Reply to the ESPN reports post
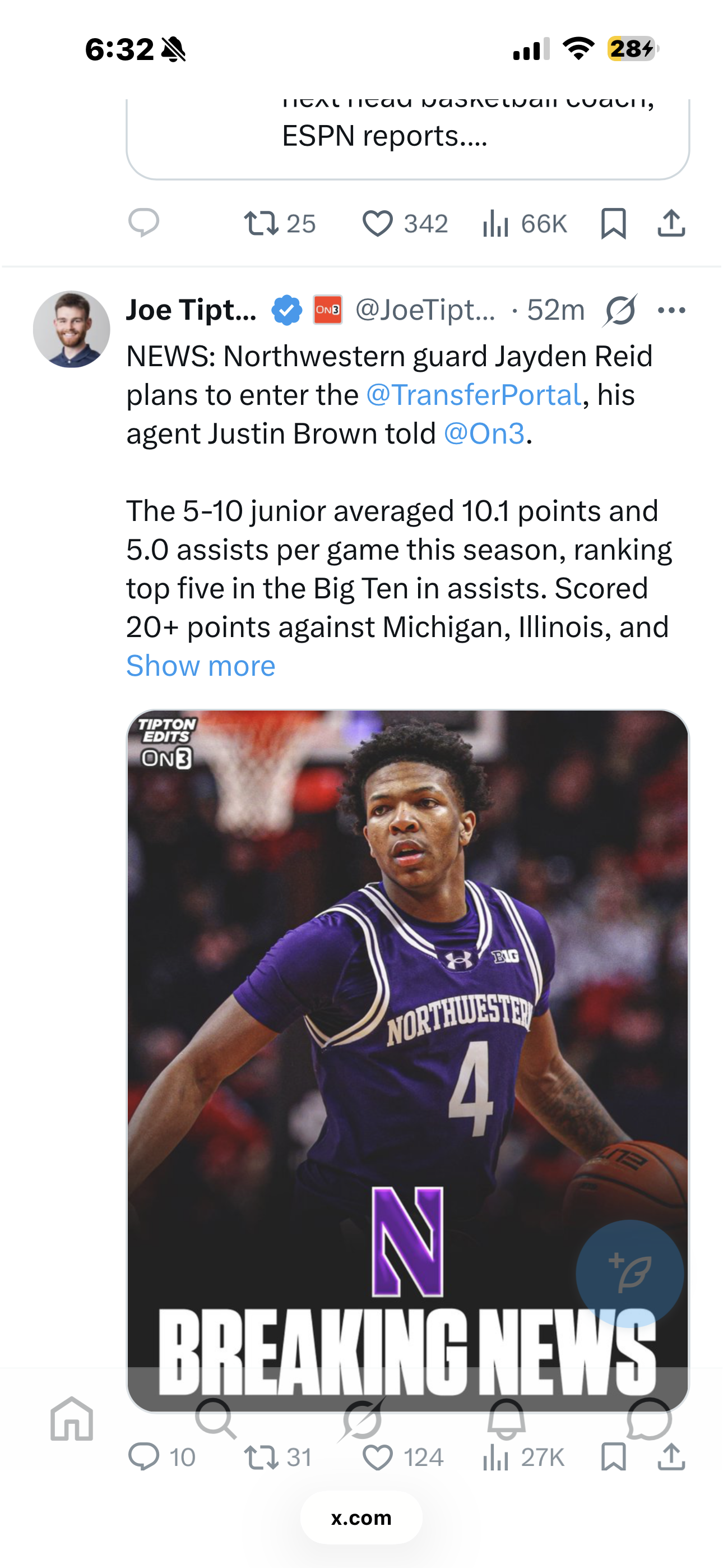The width and height of the screenshot is (723, 1568). point(143,223)
